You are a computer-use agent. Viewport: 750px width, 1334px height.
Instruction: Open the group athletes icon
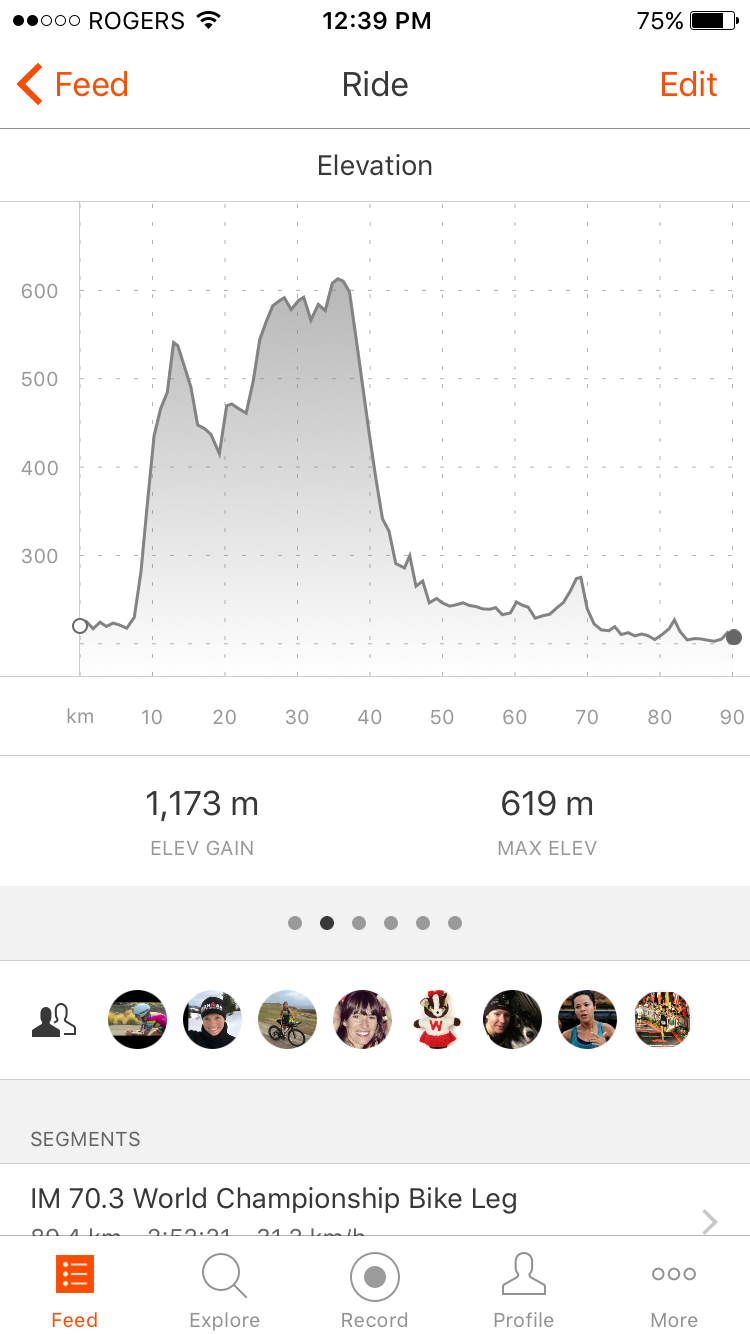(54, 1020)
